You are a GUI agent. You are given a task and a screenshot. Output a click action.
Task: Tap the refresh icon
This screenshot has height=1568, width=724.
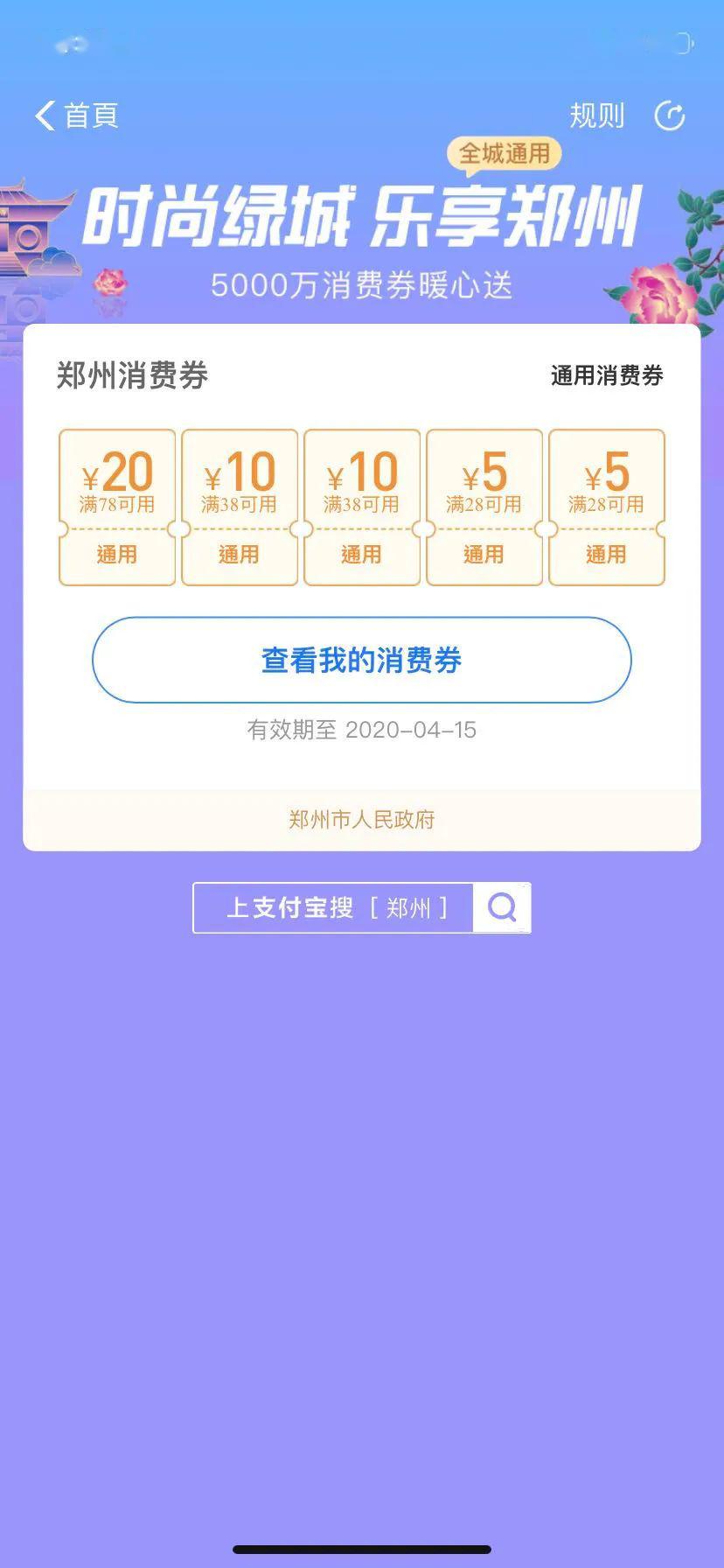670,115
